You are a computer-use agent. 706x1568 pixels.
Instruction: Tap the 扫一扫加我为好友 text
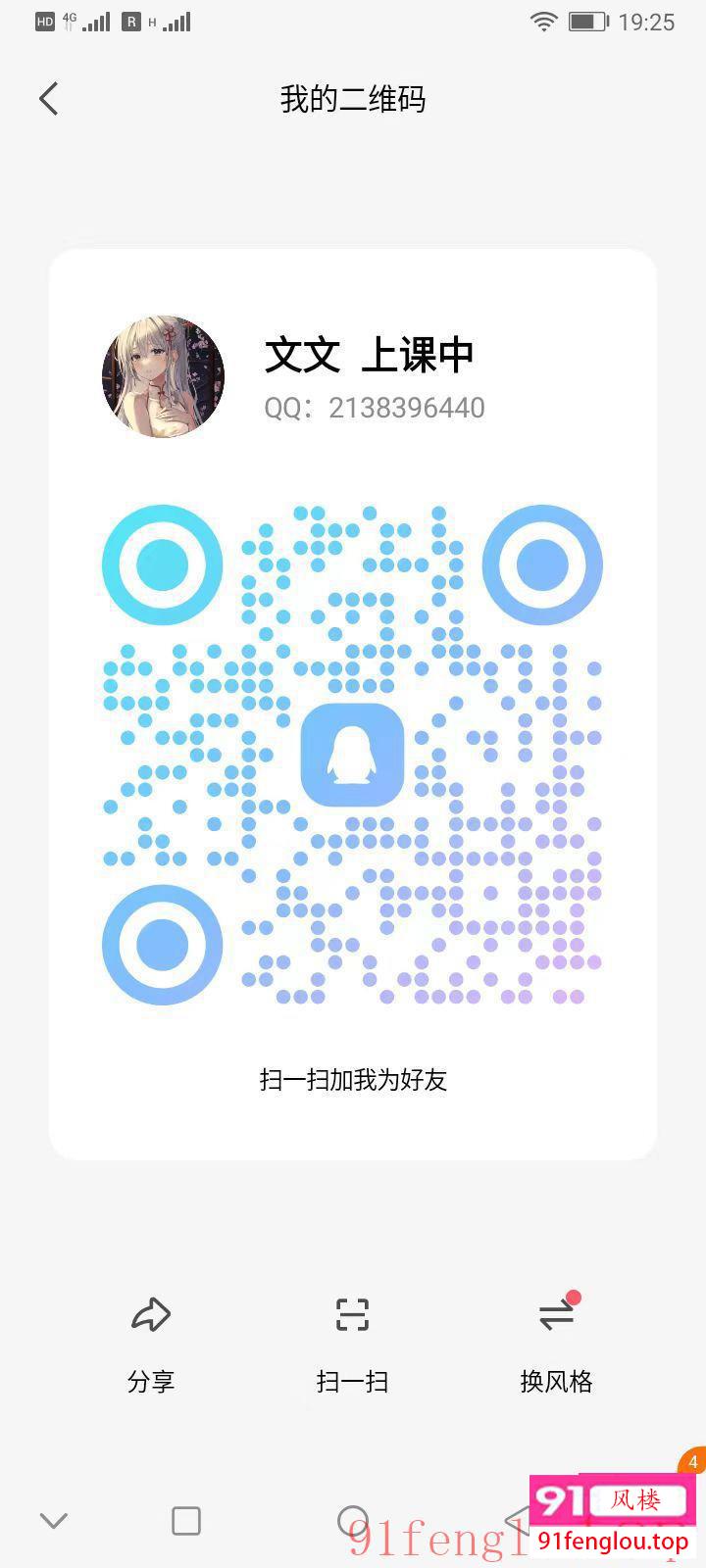tap(352, 1080)
